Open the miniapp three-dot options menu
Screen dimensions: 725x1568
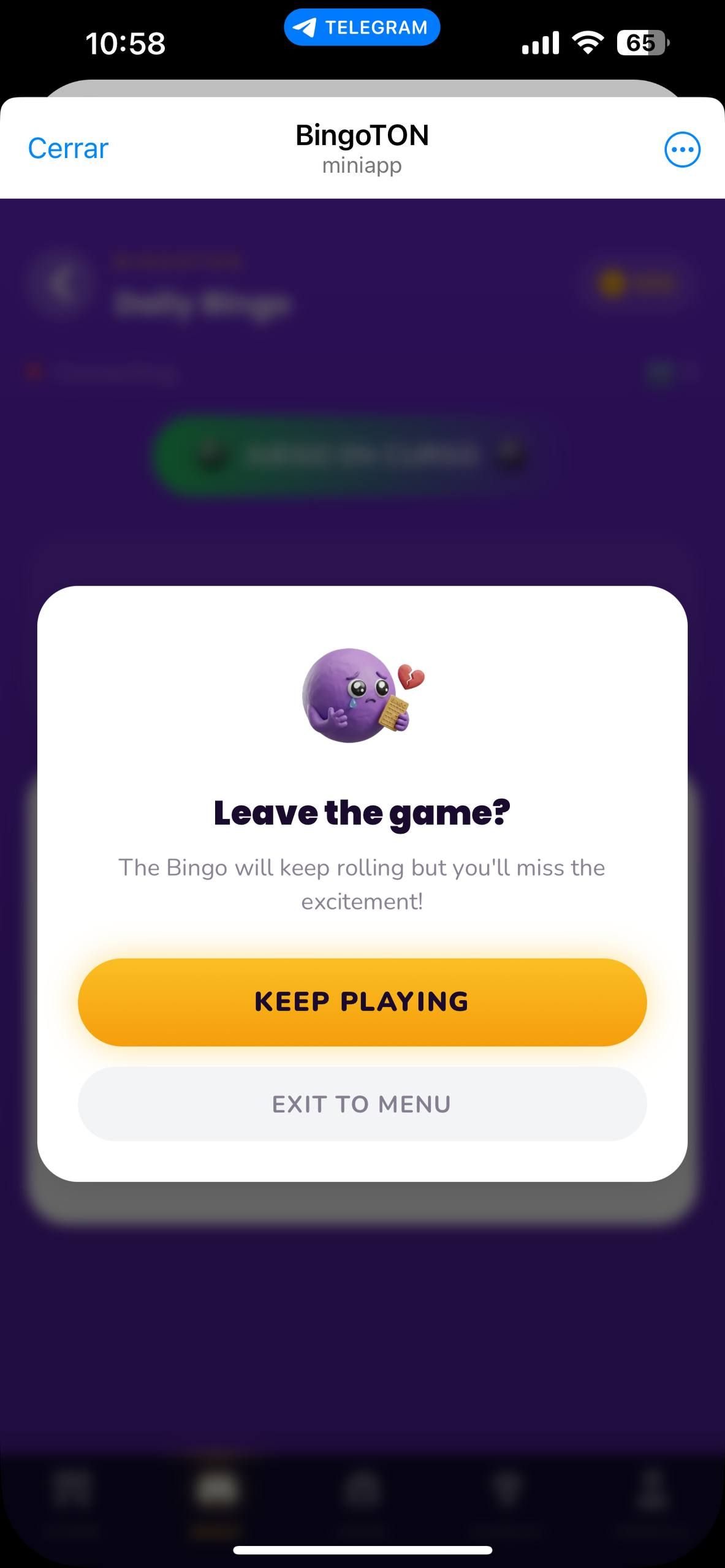[682, 149]
